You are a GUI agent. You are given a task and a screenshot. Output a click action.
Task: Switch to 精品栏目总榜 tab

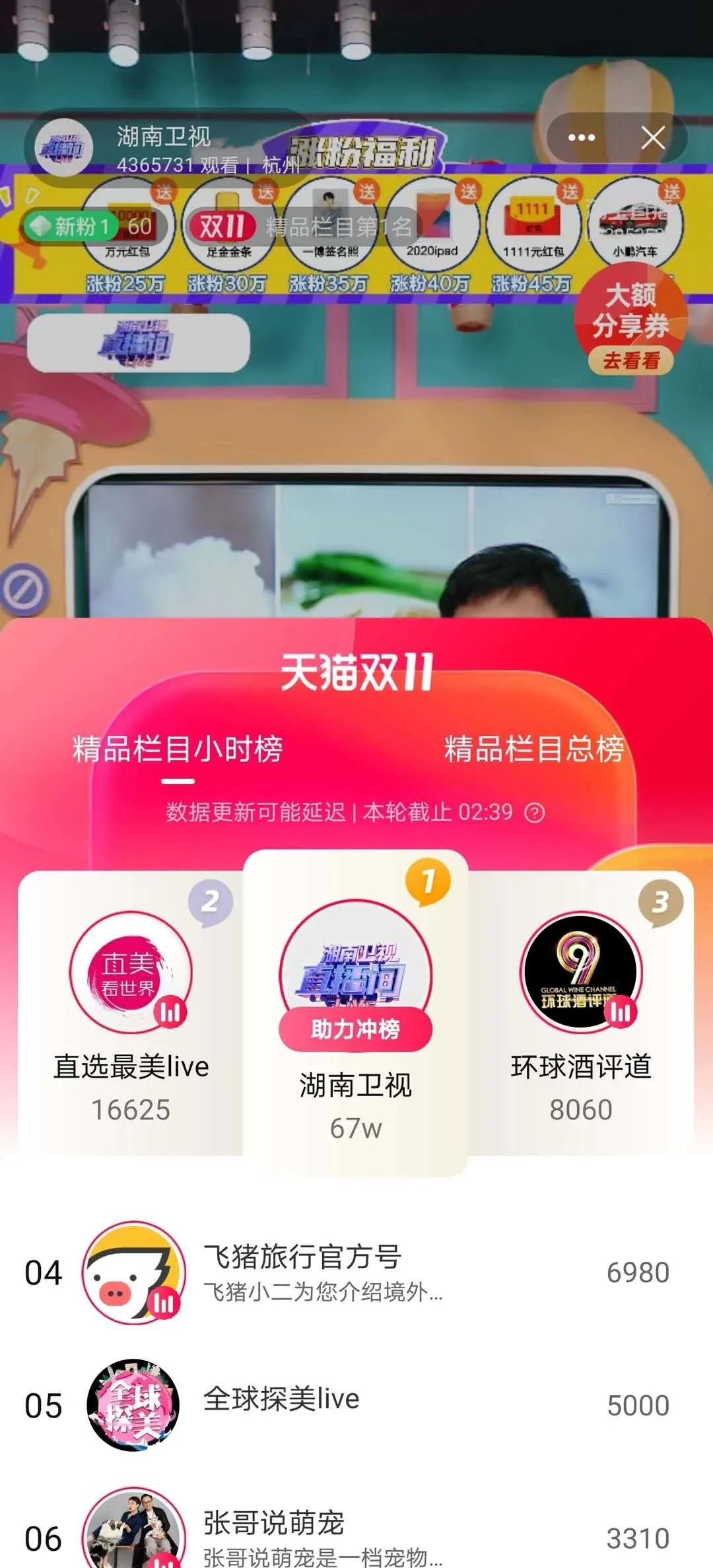[534, 750]
